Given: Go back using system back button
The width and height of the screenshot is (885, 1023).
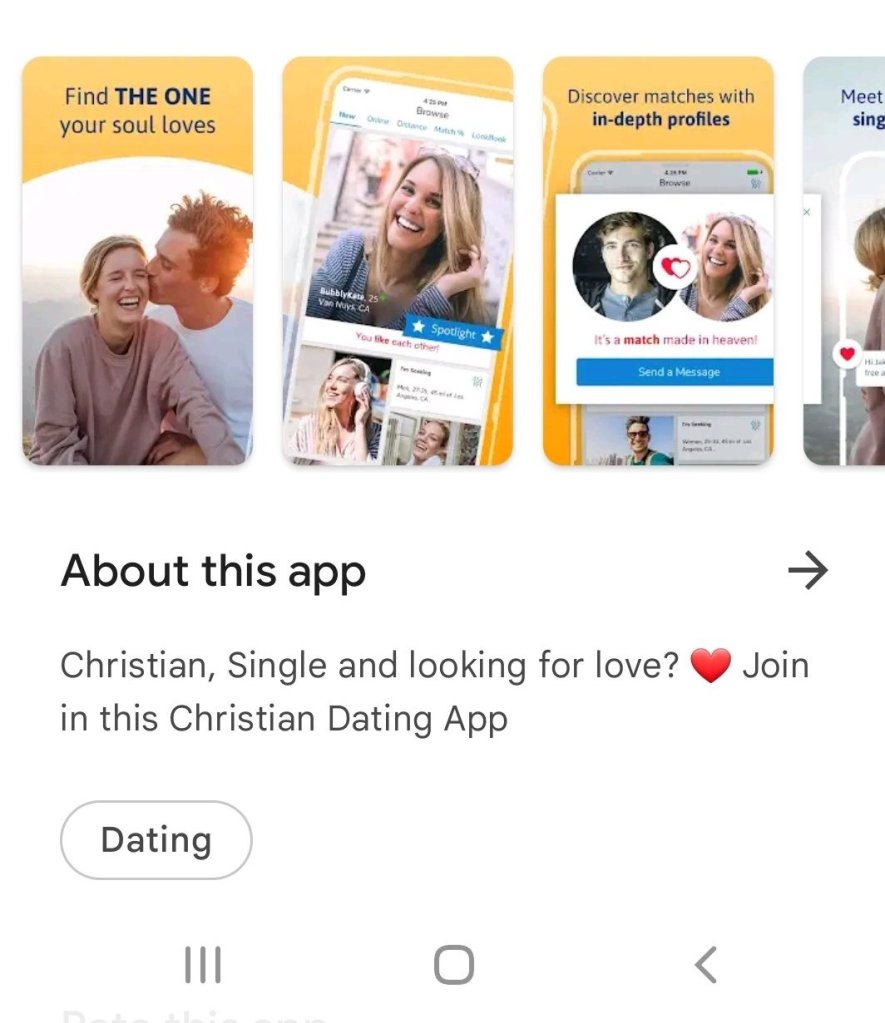Looking at the screenshot, I should pos(705,966).
